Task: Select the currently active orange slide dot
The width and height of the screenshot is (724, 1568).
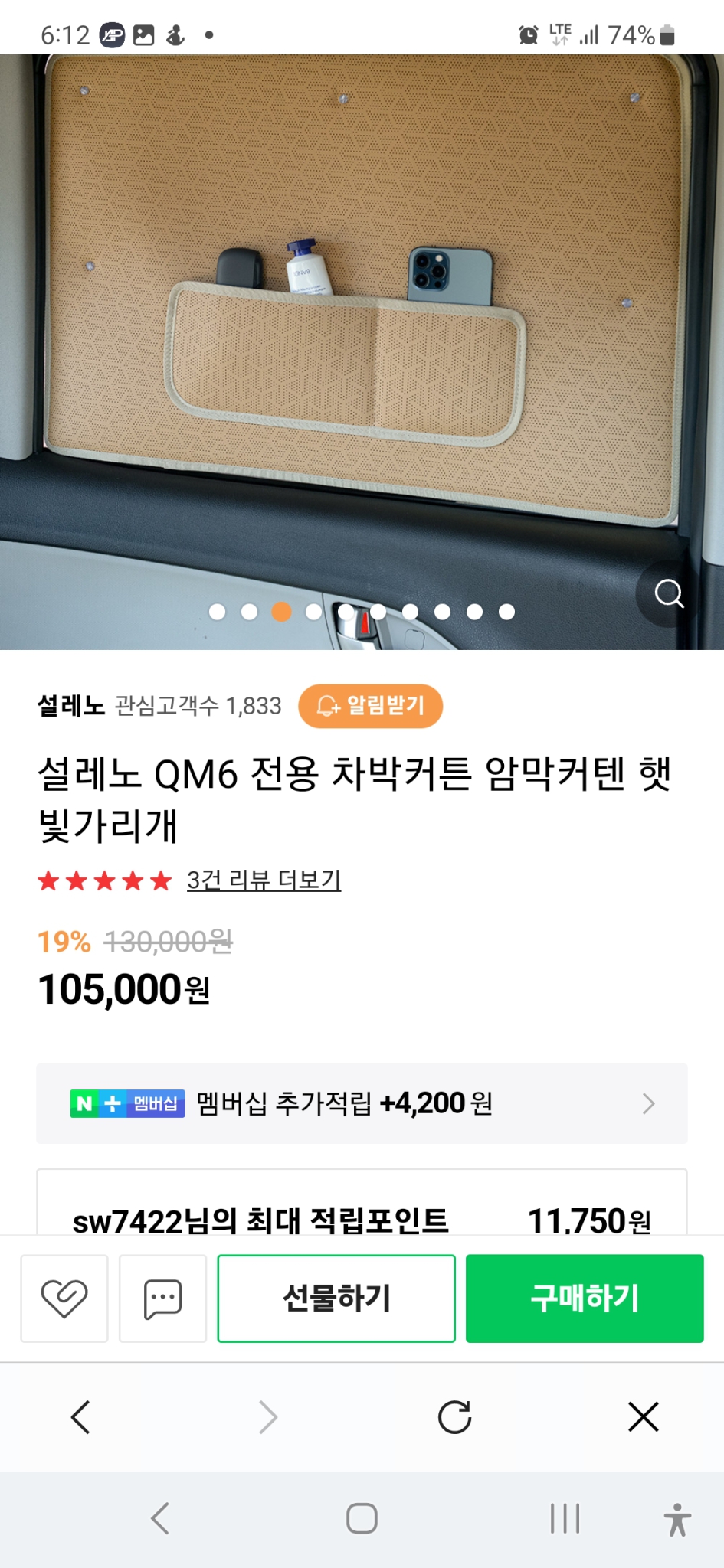Action: pyautogui.click(x=283, y=612)
